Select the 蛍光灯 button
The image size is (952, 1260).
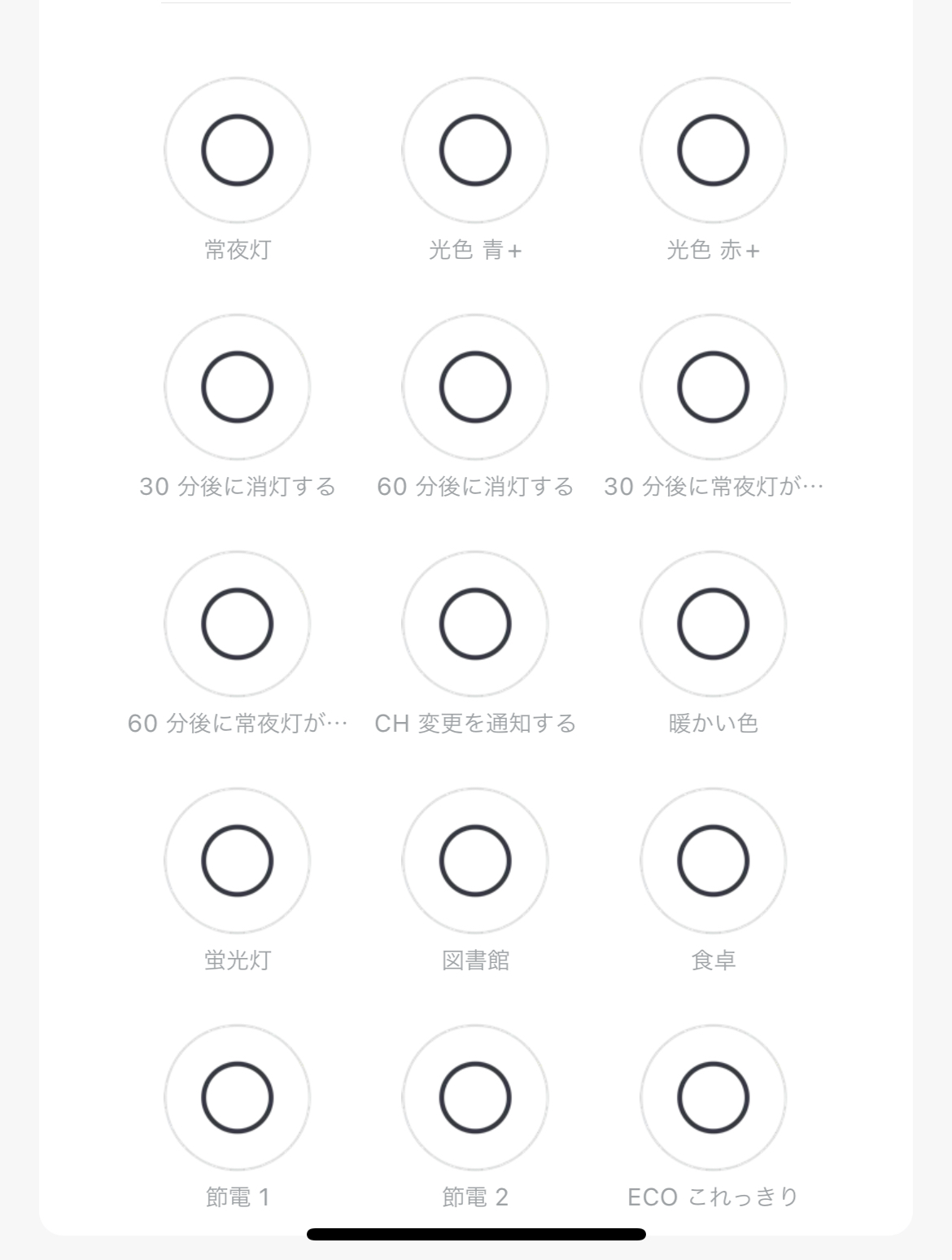(x=237, y=861)
